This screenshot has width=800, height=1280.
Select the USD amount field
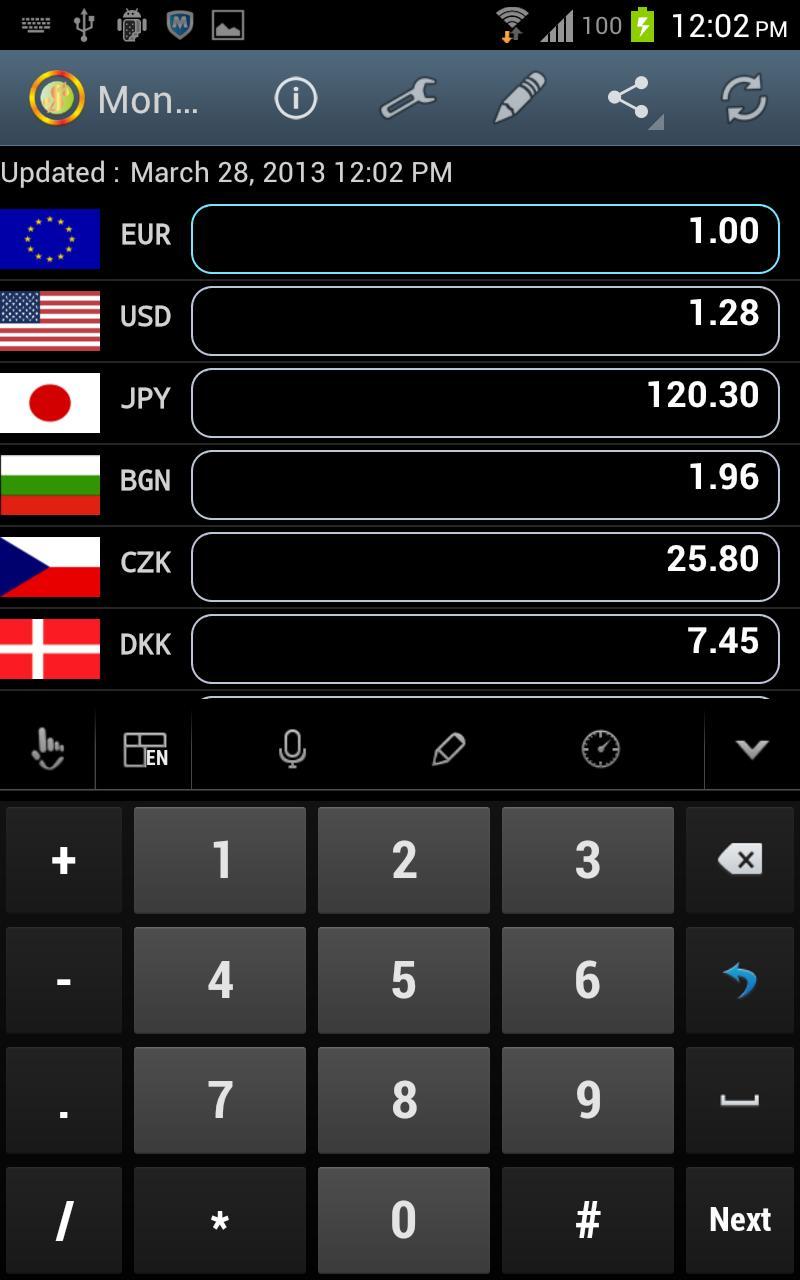(485, 320)
